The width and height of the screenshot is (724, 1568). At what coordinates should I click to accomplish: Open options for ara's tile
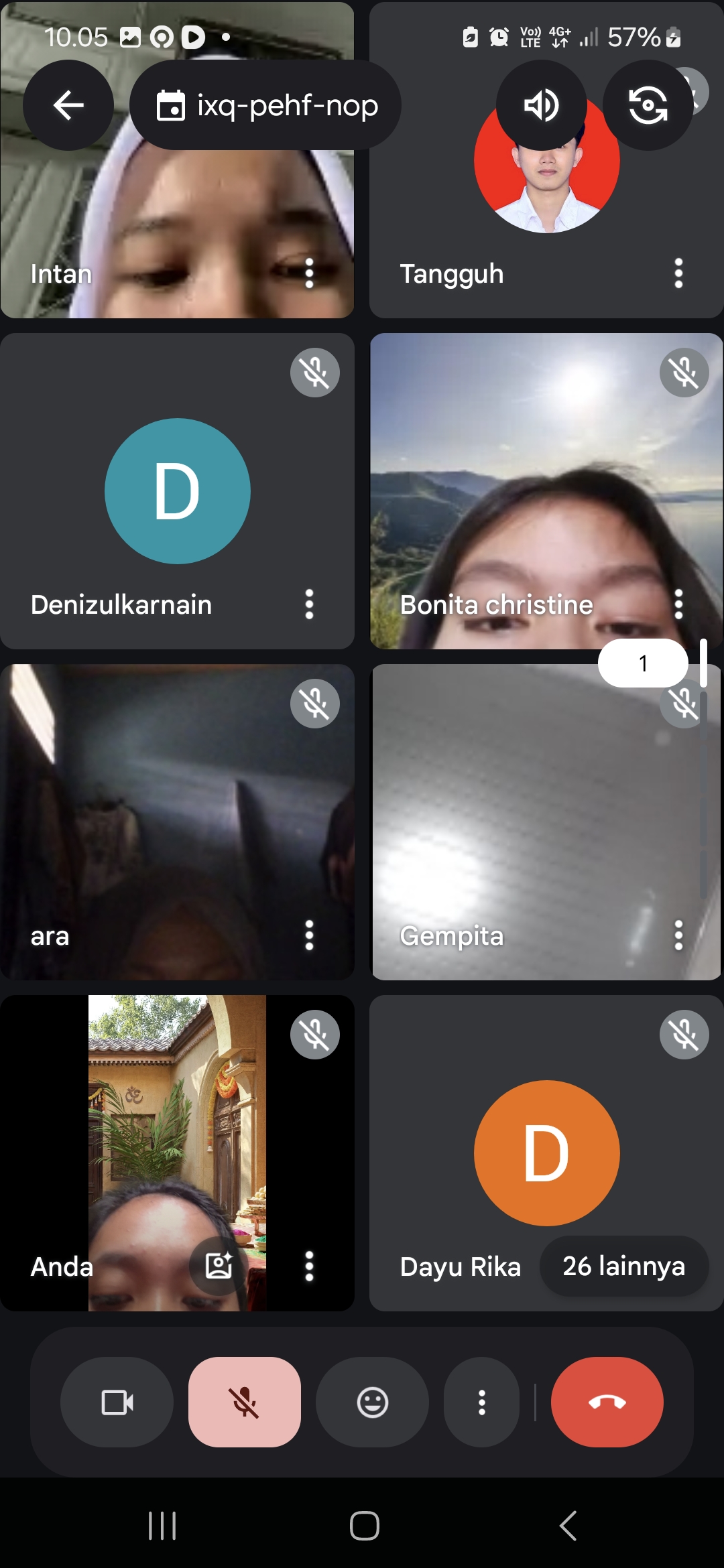tap(309, 935)
